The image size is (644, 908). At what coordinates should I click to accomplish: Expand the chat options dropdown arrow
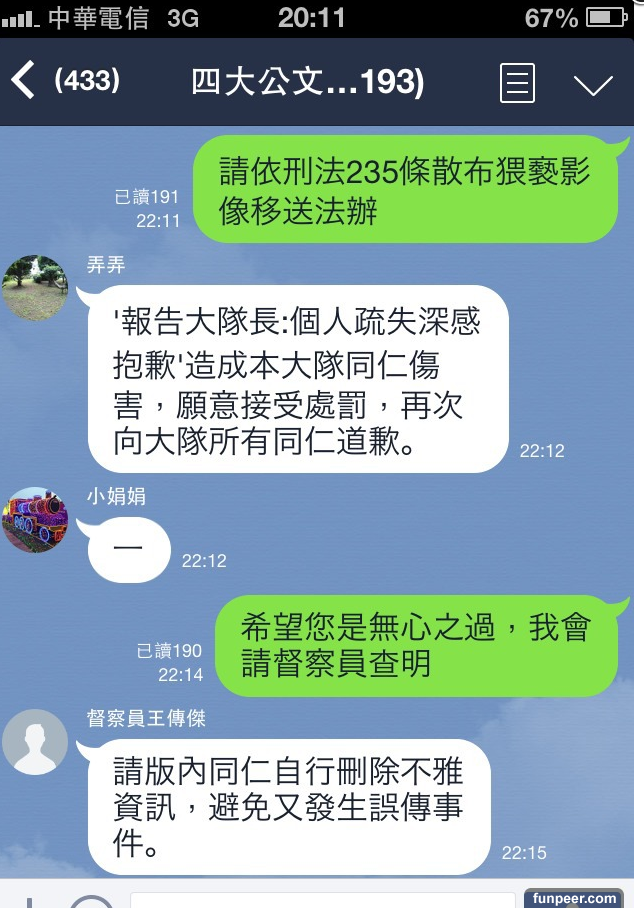(593, 84)
